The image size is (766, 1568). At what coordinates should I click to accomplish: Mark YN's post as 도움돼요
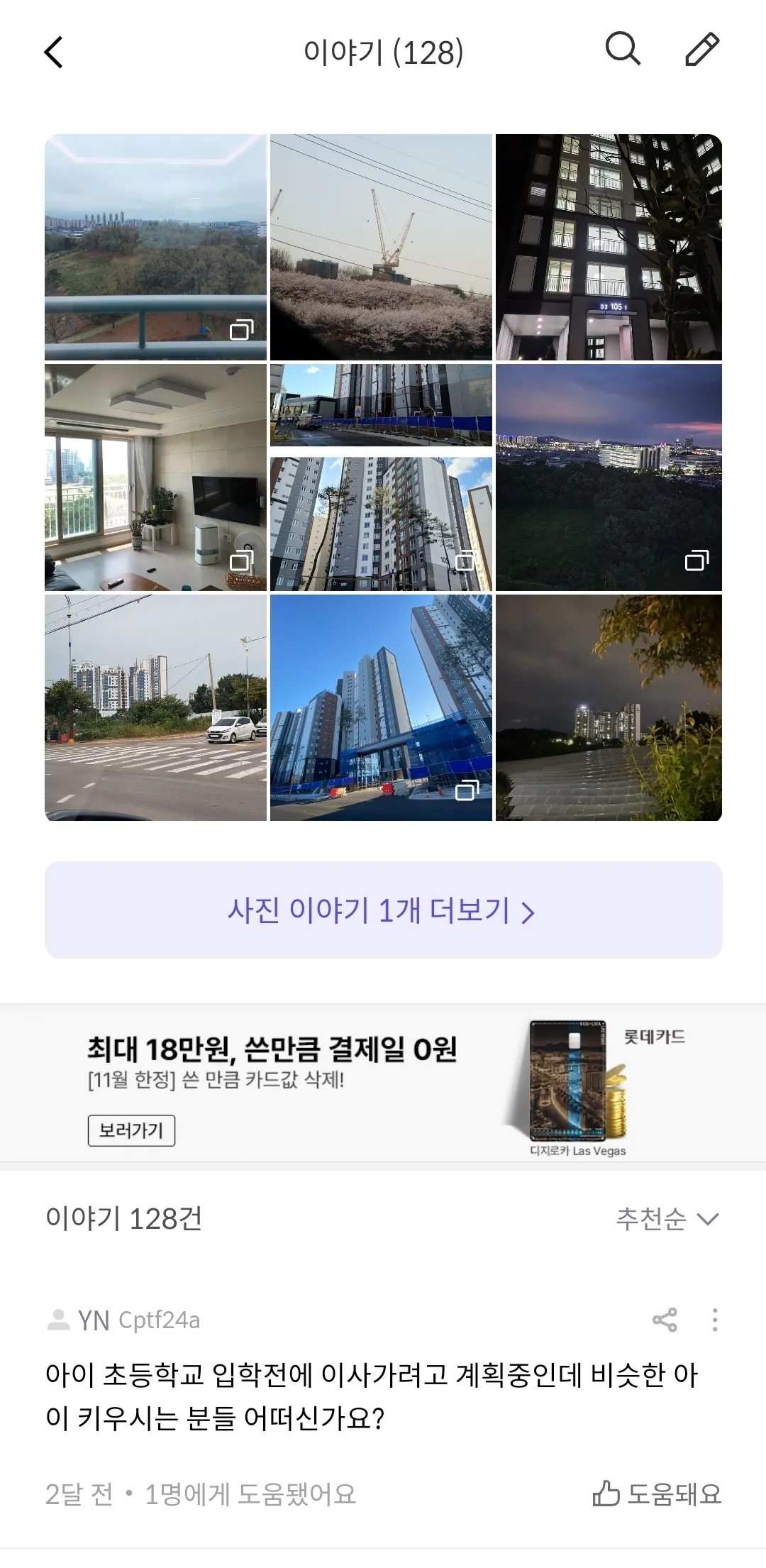[x=657, y=1494]
